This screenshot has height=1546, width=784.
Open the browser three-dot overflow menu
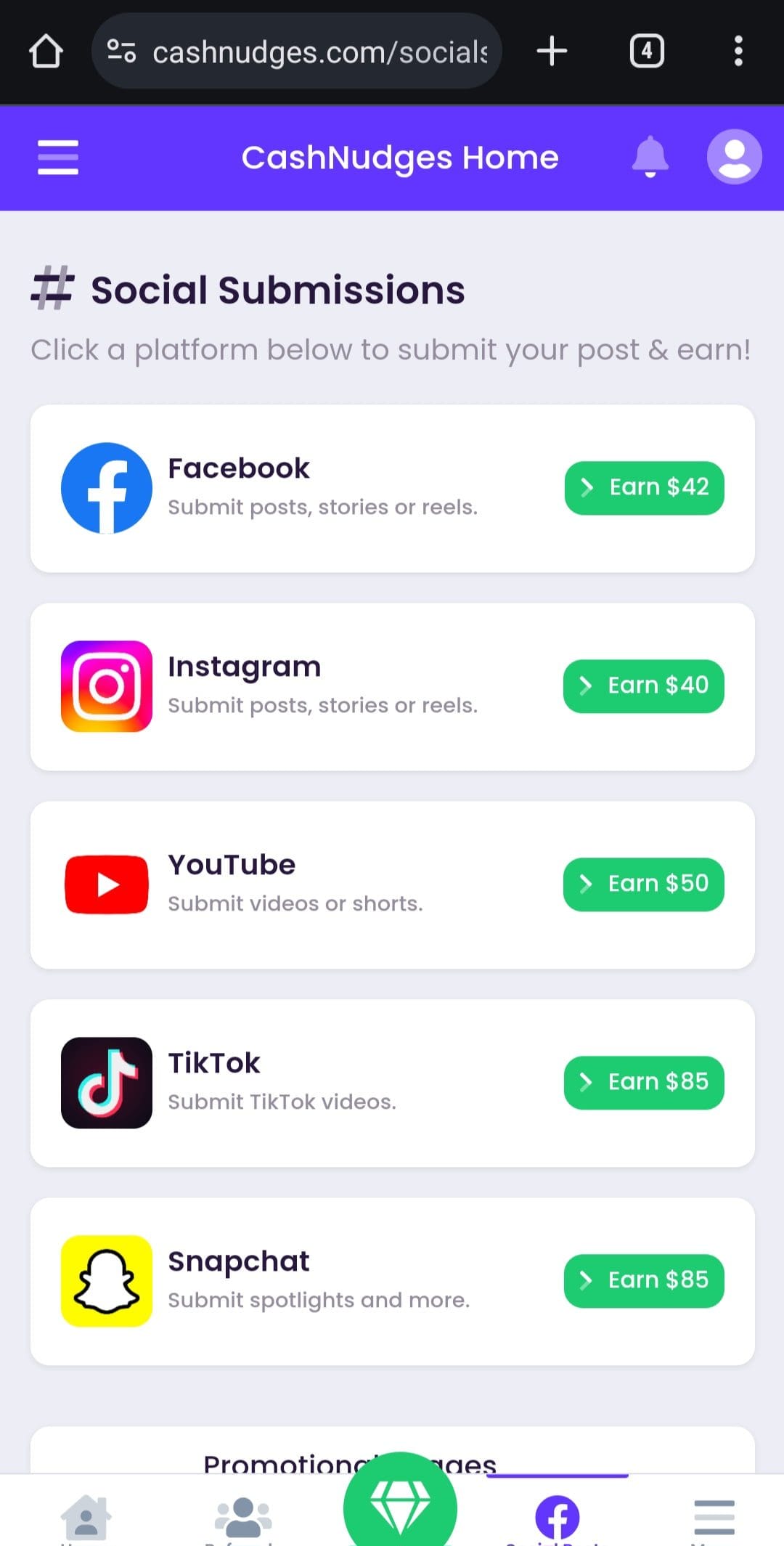click(738, 51)
